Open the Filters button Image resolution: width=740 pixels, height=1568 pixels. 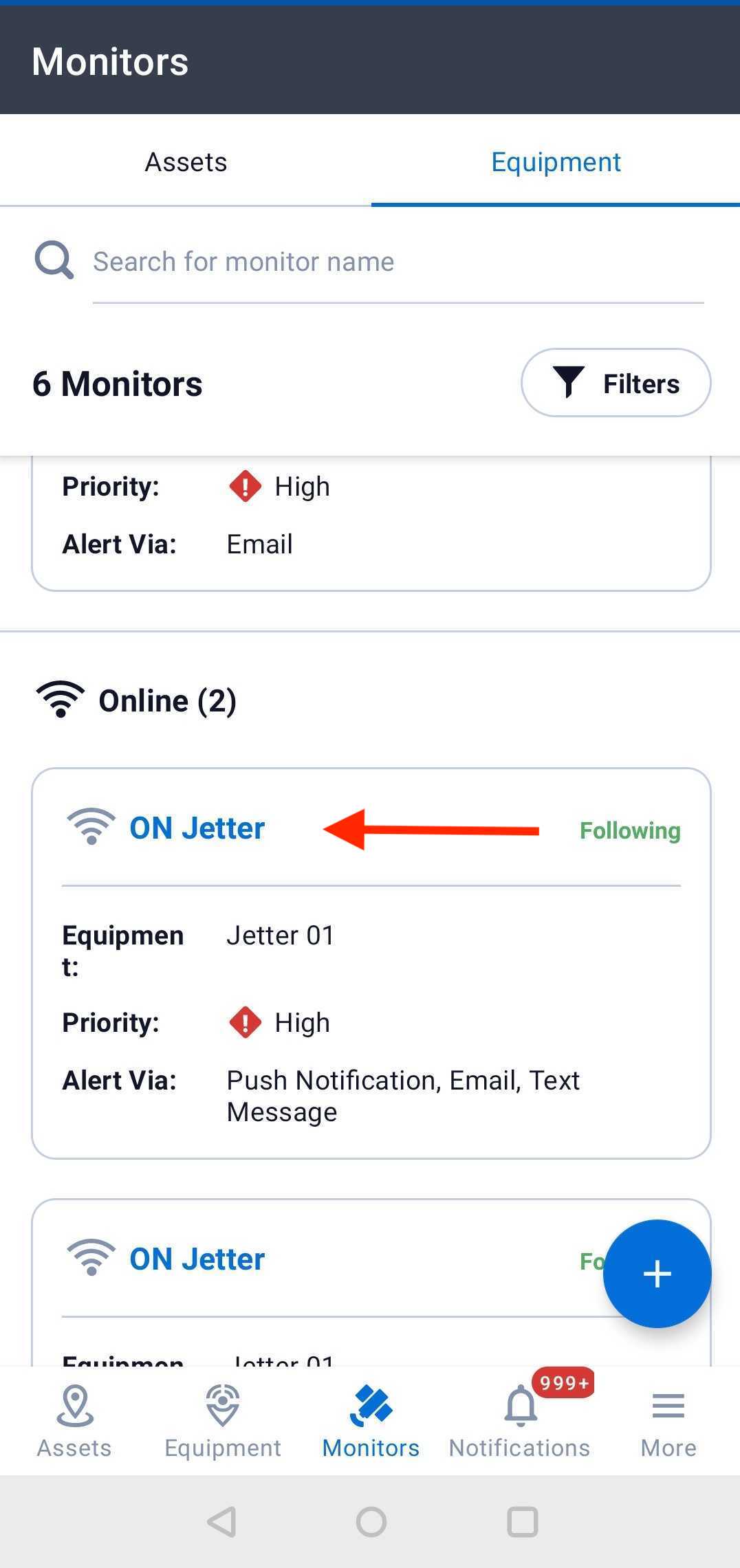[x=616, y=383]
